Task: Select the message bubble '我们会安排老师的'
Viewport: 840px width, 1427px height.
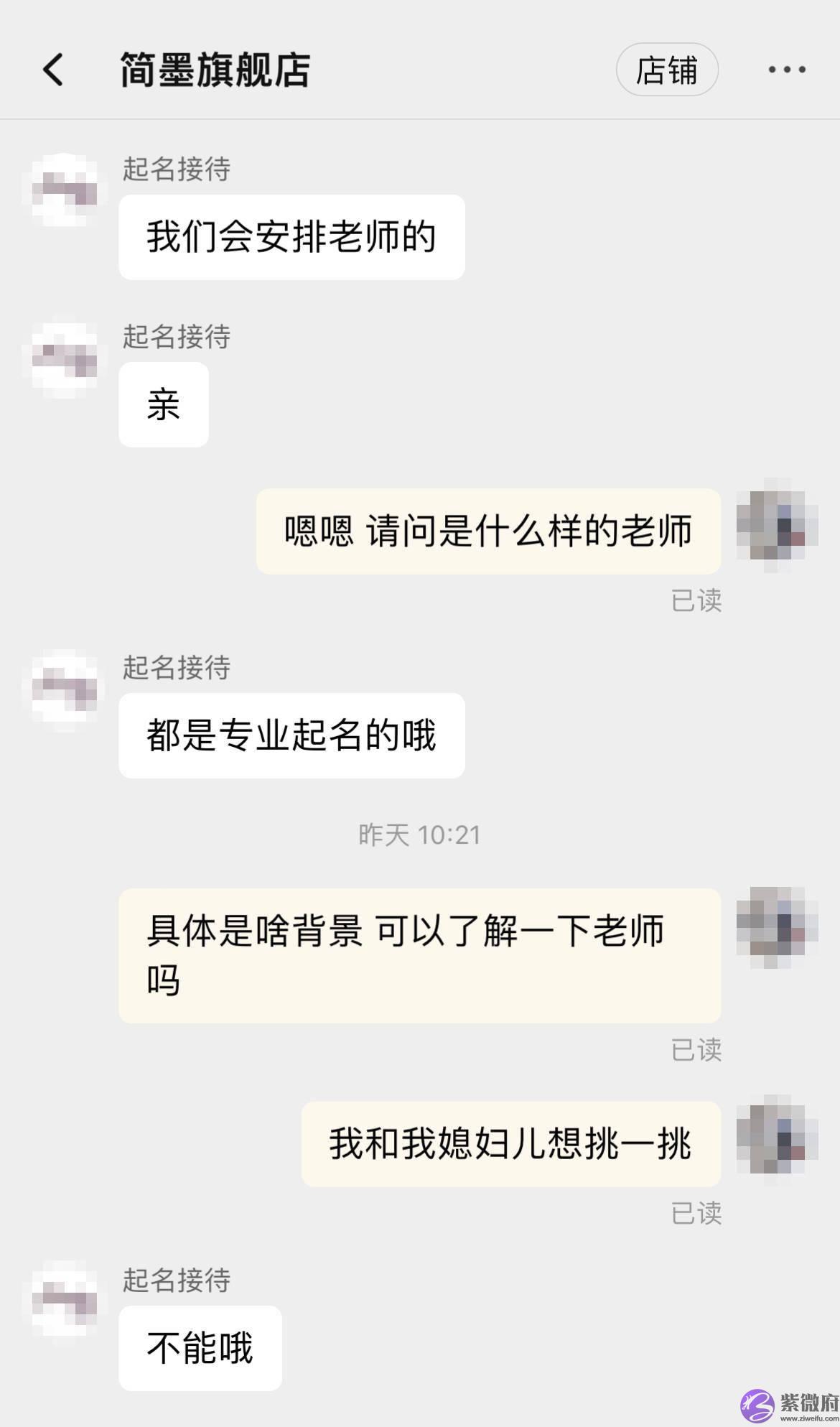Action: pos(290,234)
